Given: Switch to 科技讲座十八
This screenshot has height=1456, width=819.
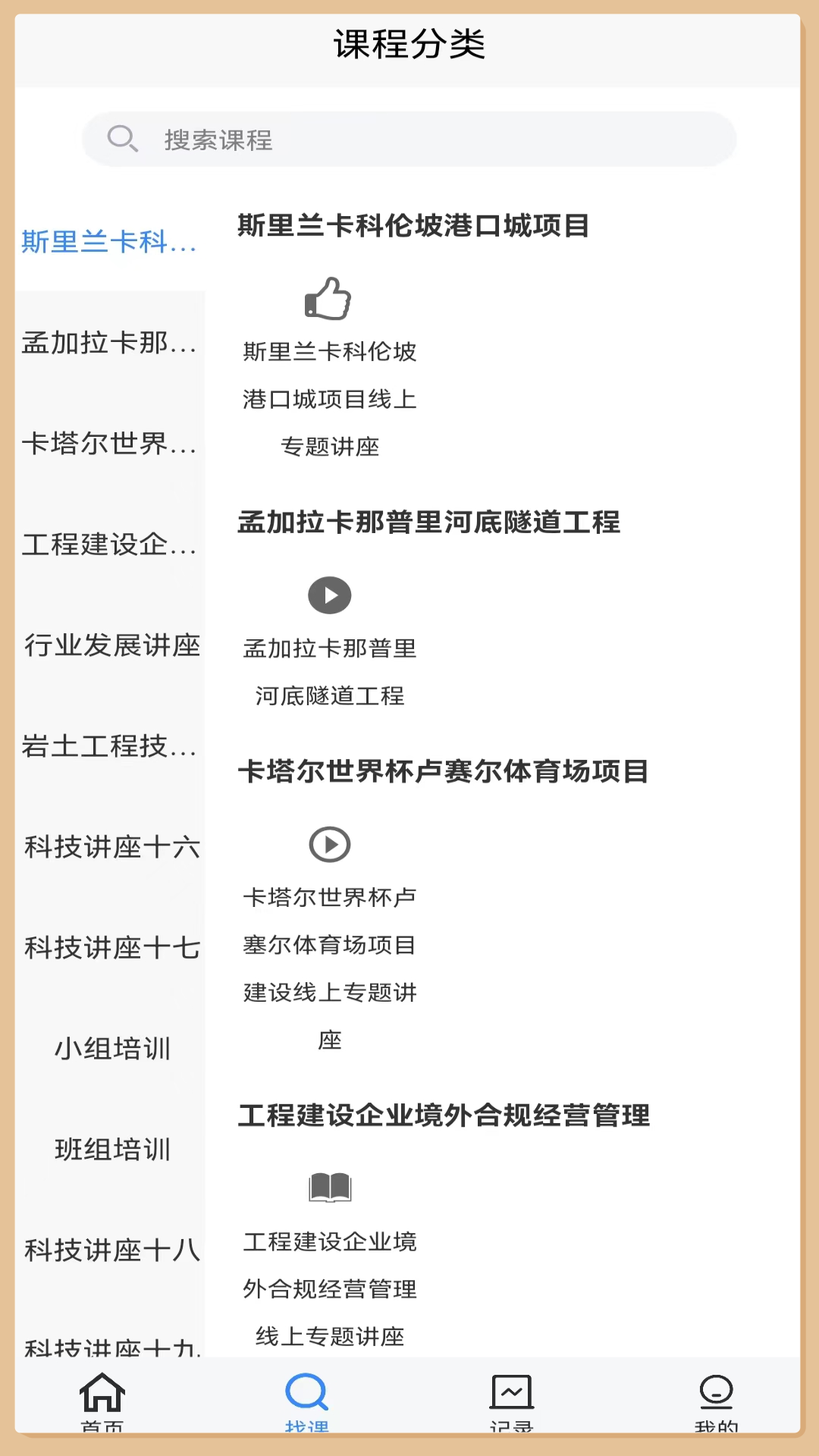Looking at the screenshot, I should pos(111,1250).
